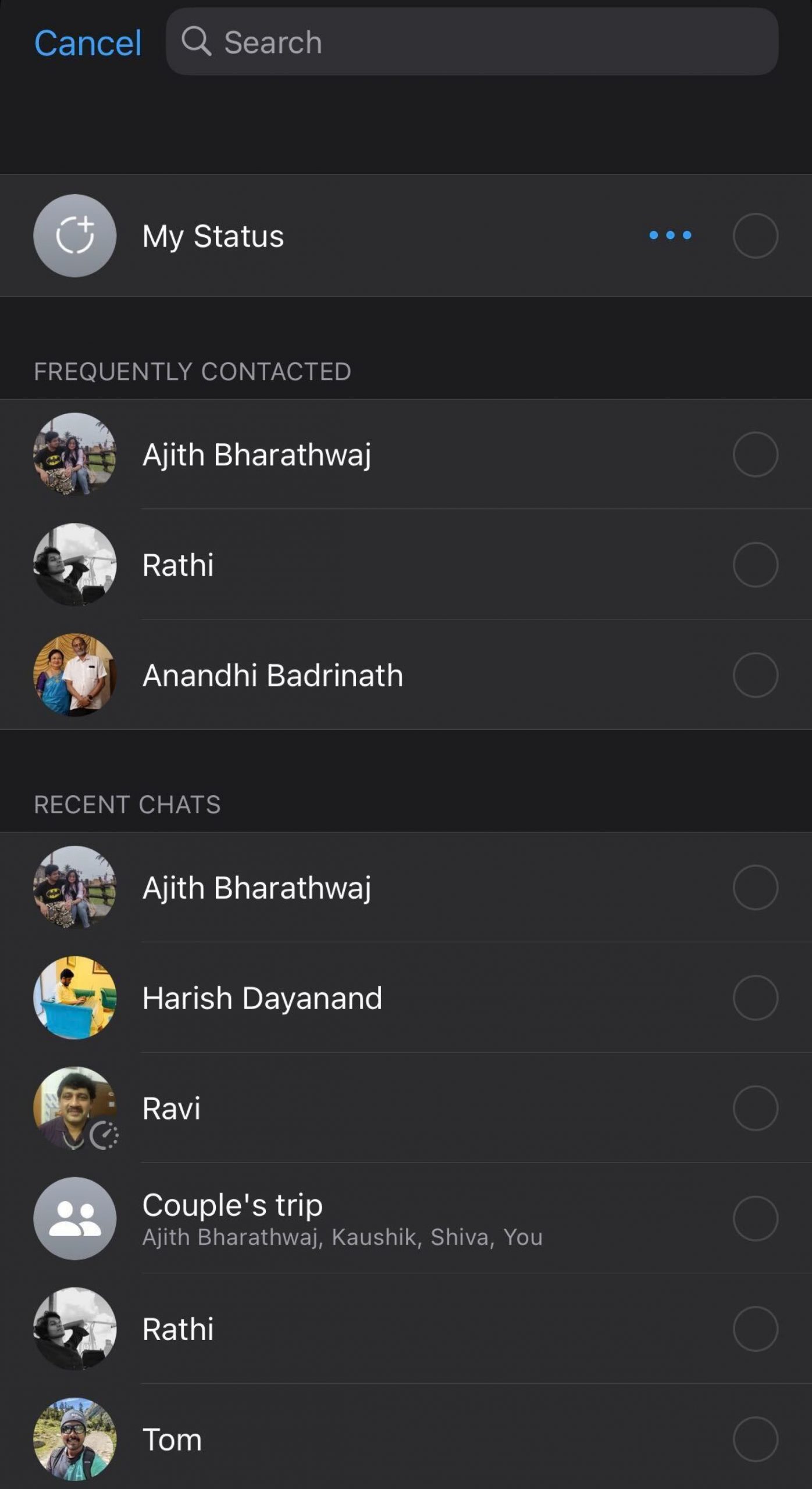Tap the Search field

point(471,42)
